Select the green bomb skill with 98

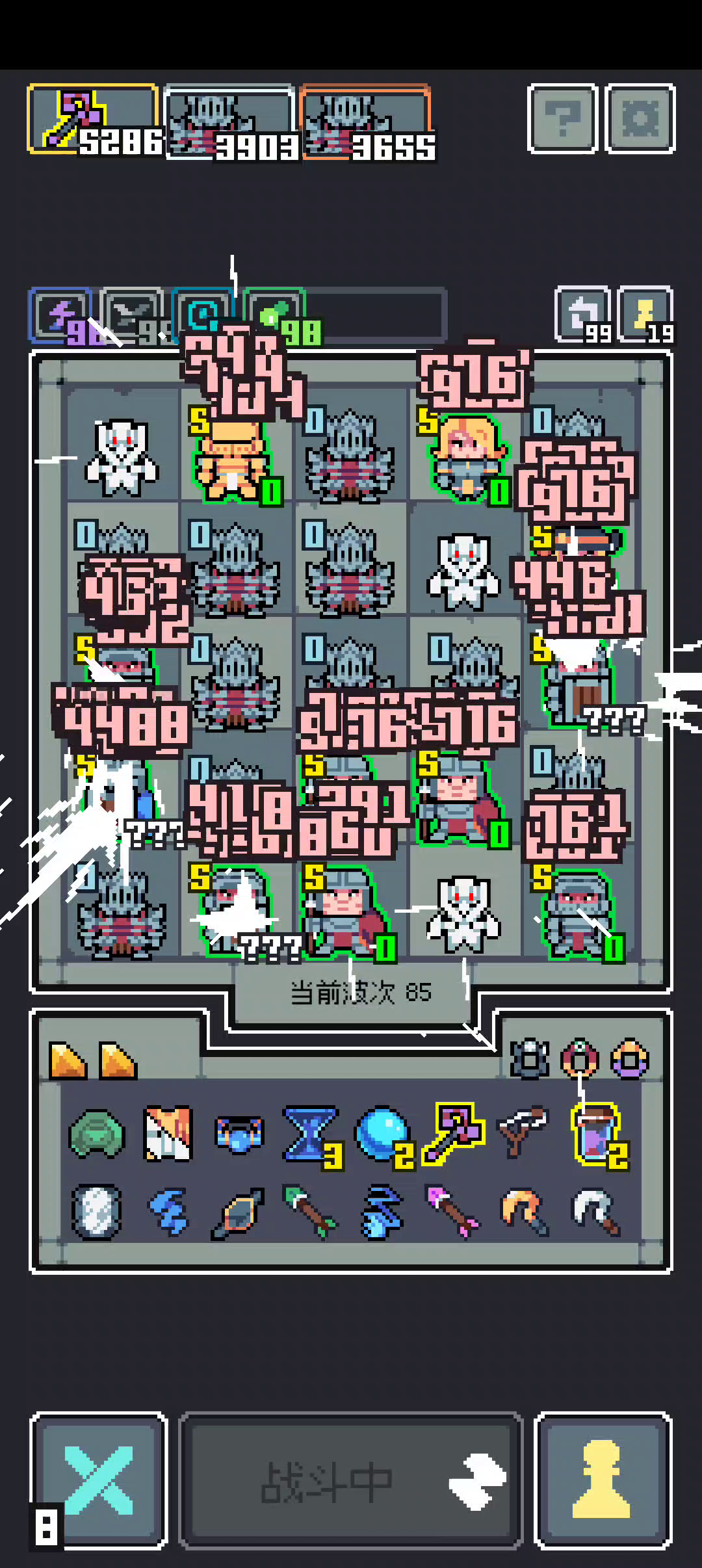coord(275,315)
